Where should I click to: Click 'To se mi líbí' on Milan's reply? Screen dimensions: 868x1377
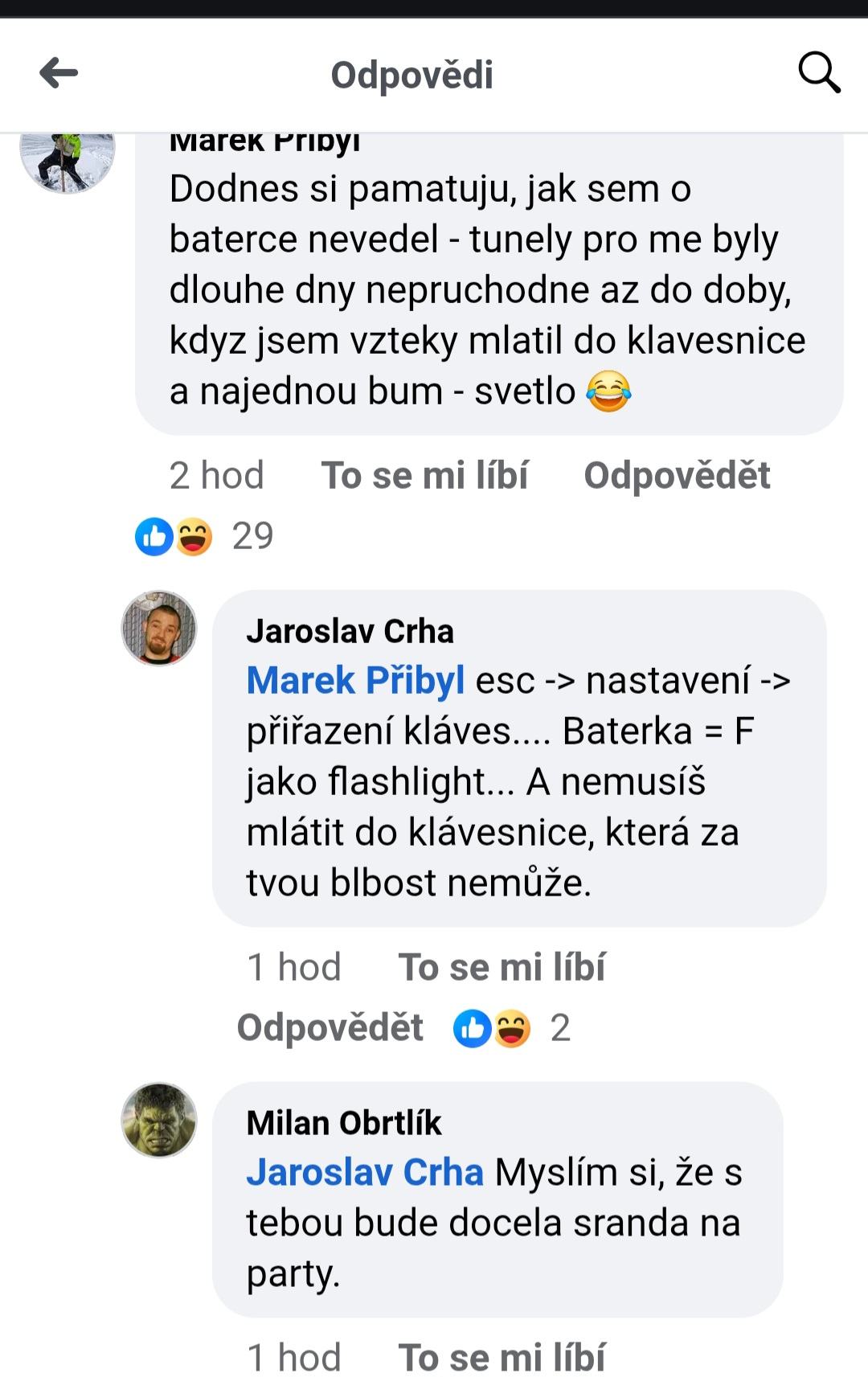click(506, 1356)
